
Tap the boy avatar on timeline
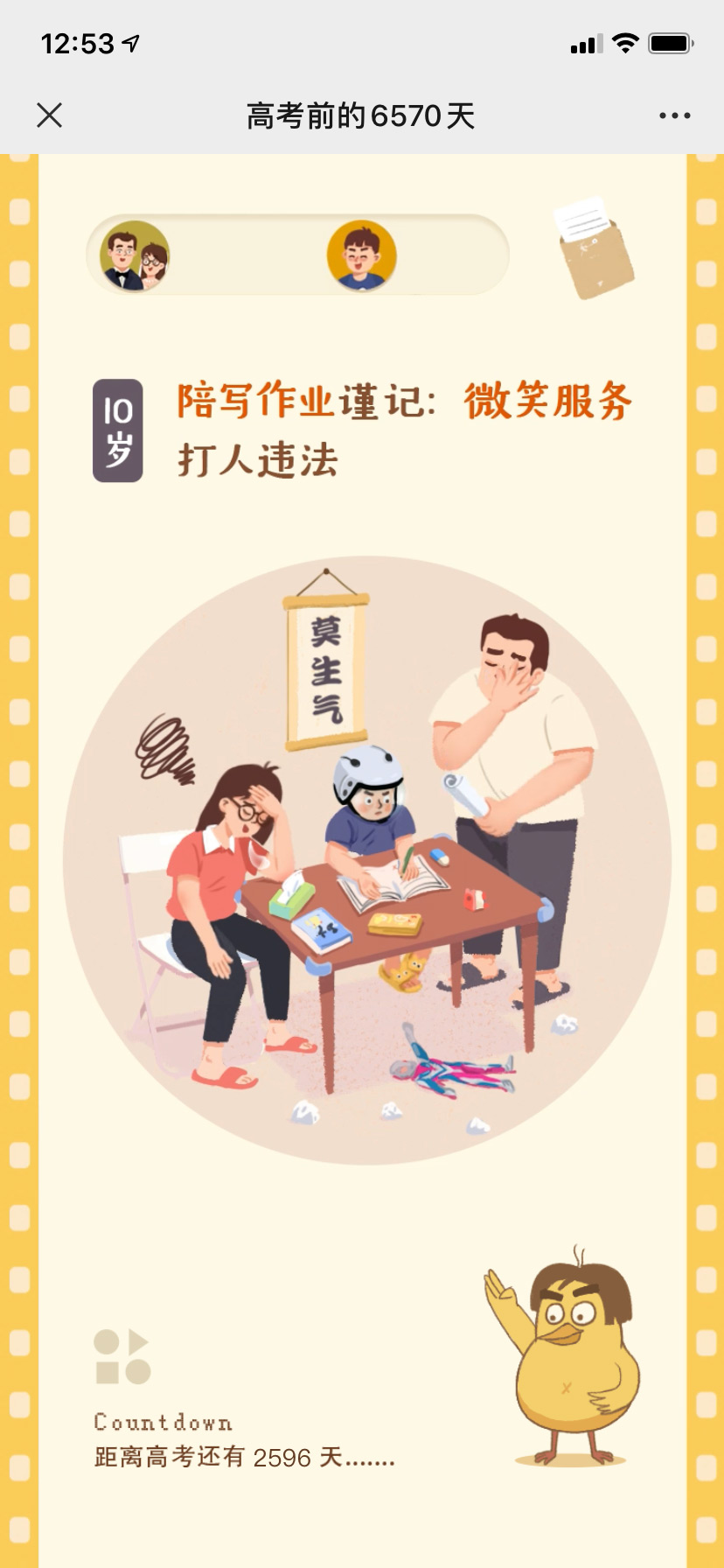coord(362,255)
